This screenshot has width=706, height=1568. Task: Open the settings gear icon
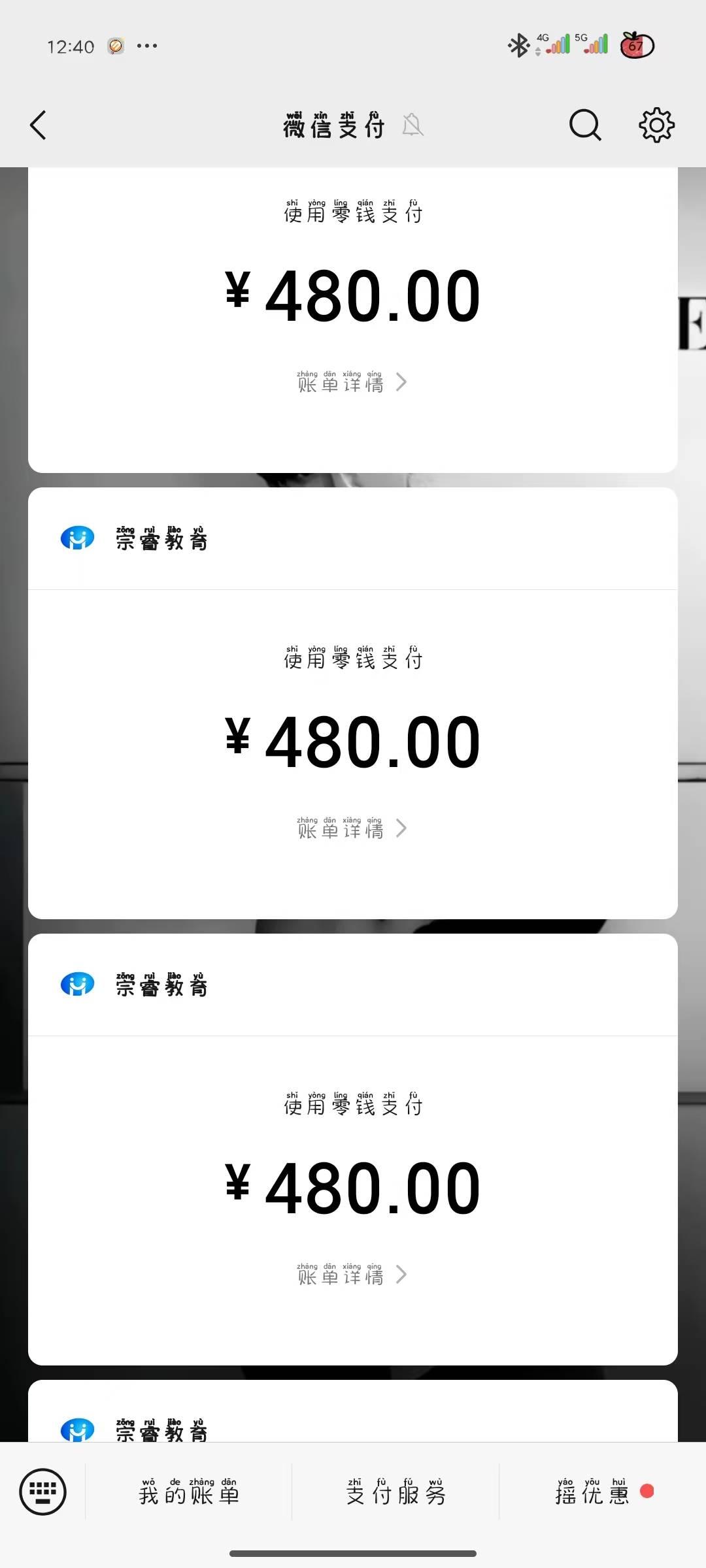tap(656, 125)
